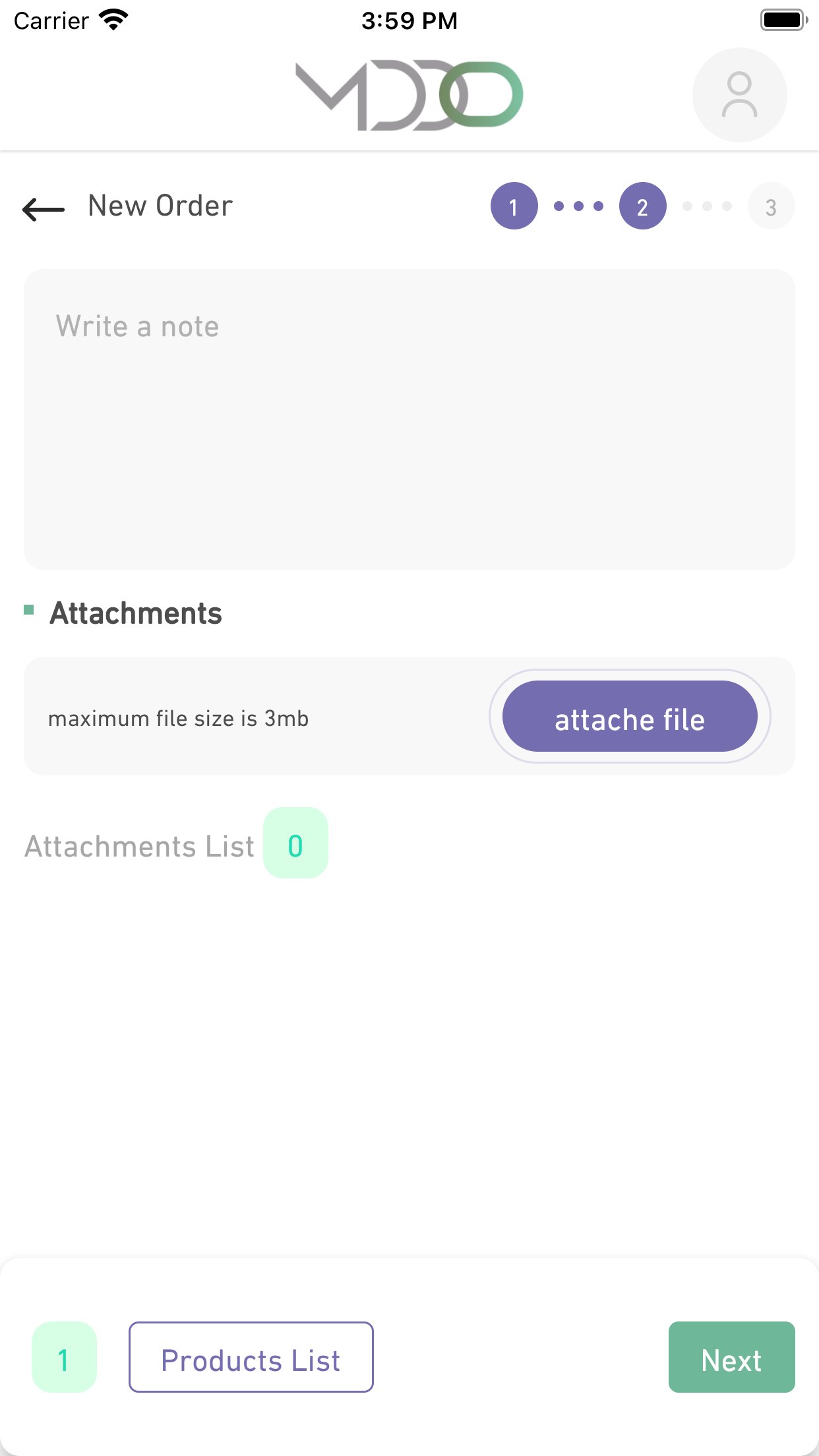Select step 2 in the progress indicator

pyautogui.click(x=643, y=205)
